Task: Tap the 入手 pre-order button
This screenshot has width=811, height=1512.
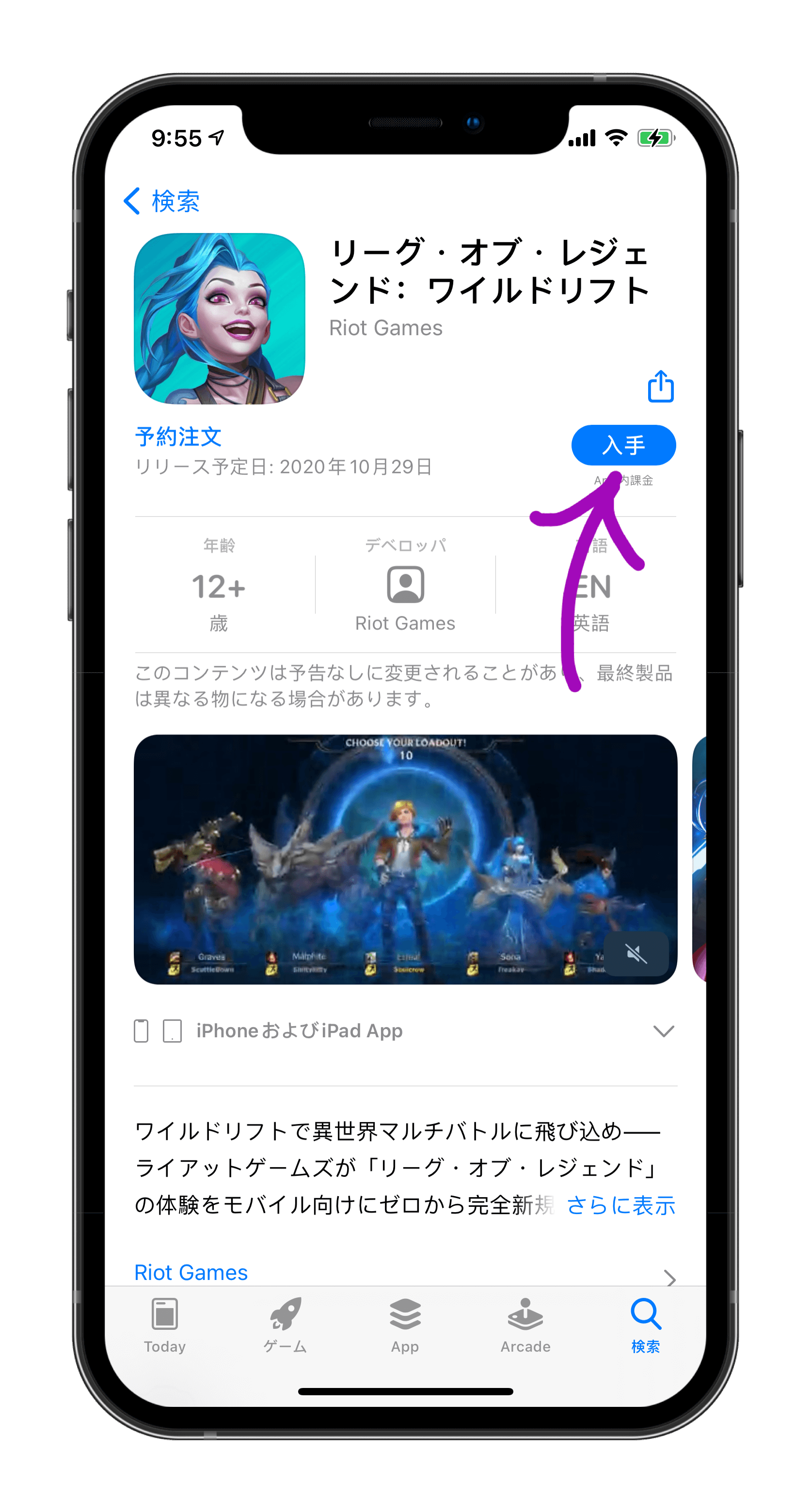Action: (x=623, y=445)
